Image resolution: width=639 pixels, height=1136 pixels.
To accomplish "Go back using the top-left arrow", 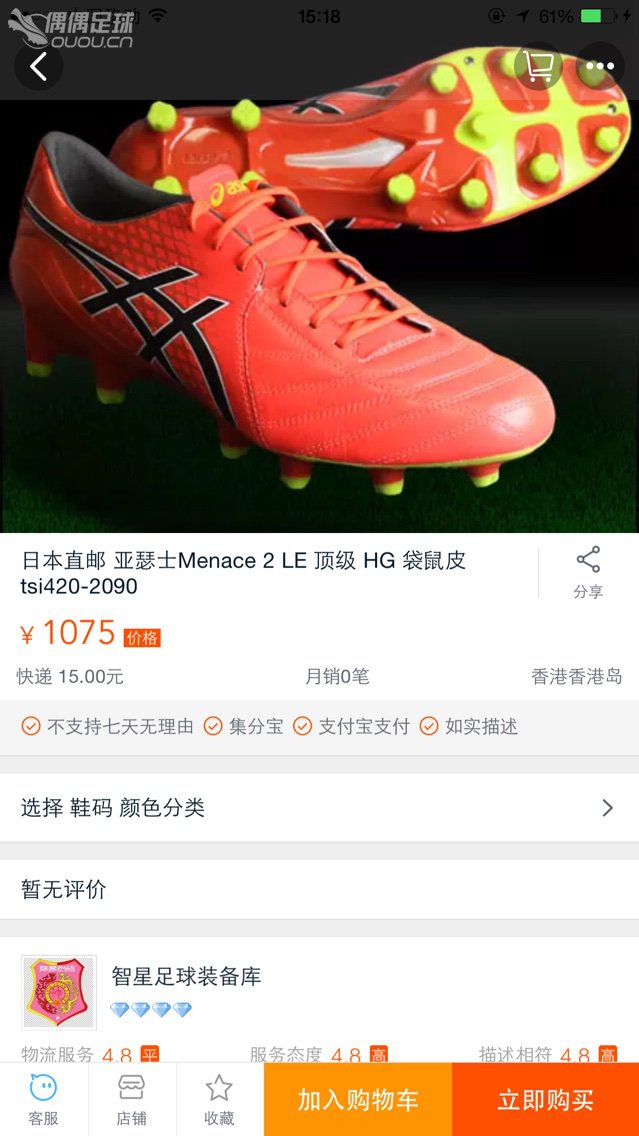I will pos(39,67).
